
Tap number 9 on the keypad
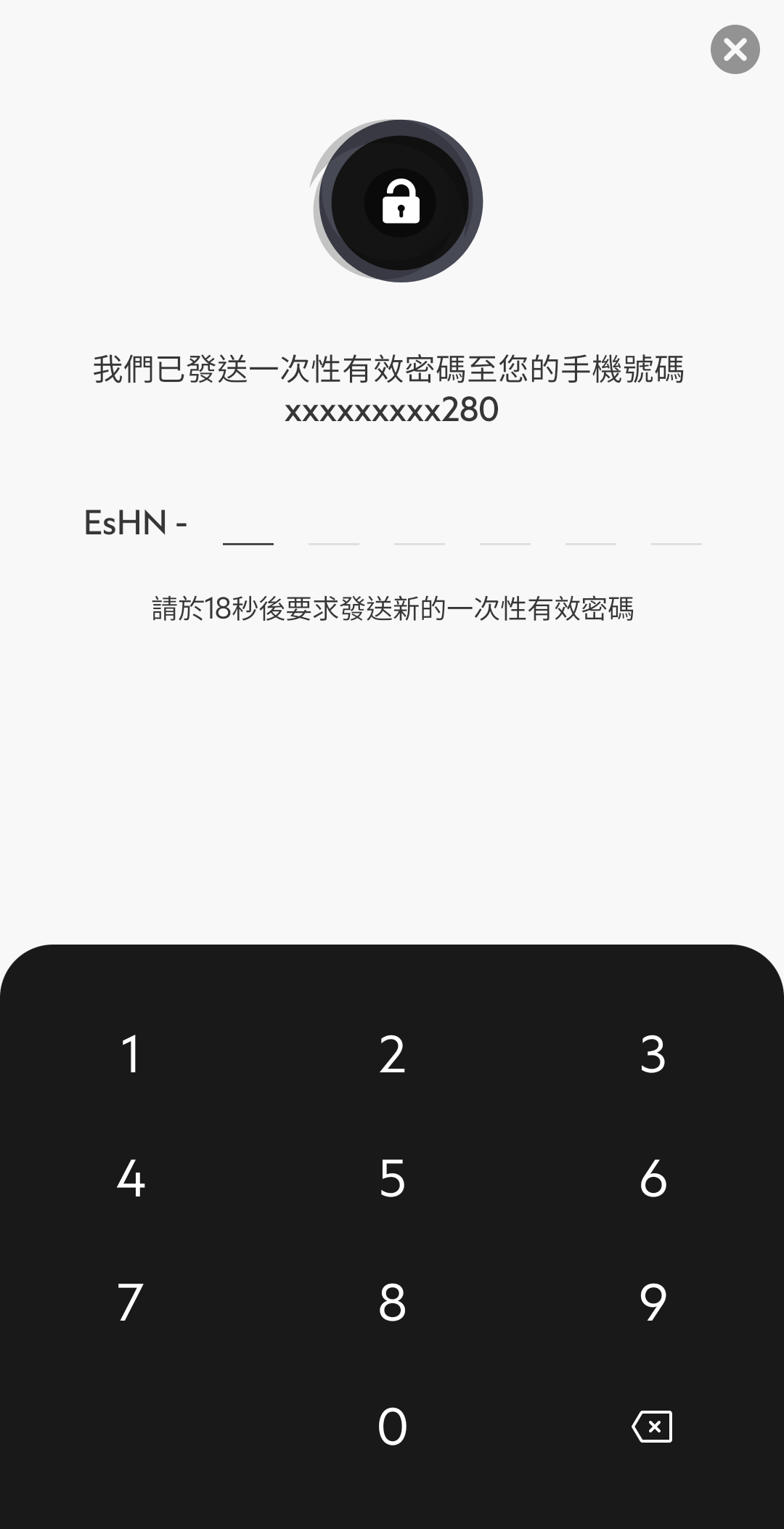(652, 1303)
